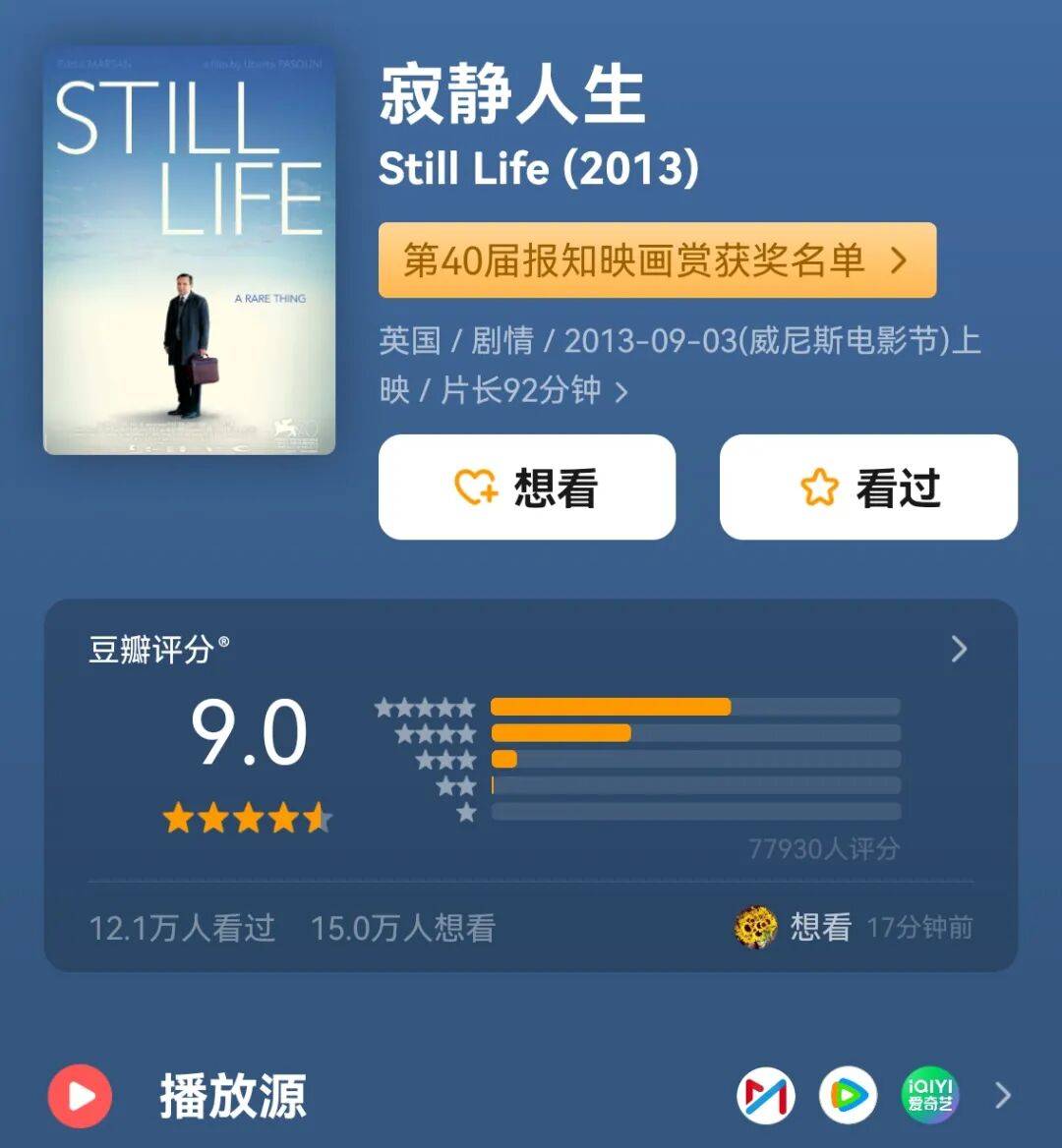Open the 豆瓣评分 rating details arrow
Screen dimensions: 1062x1148
[959, 649]
